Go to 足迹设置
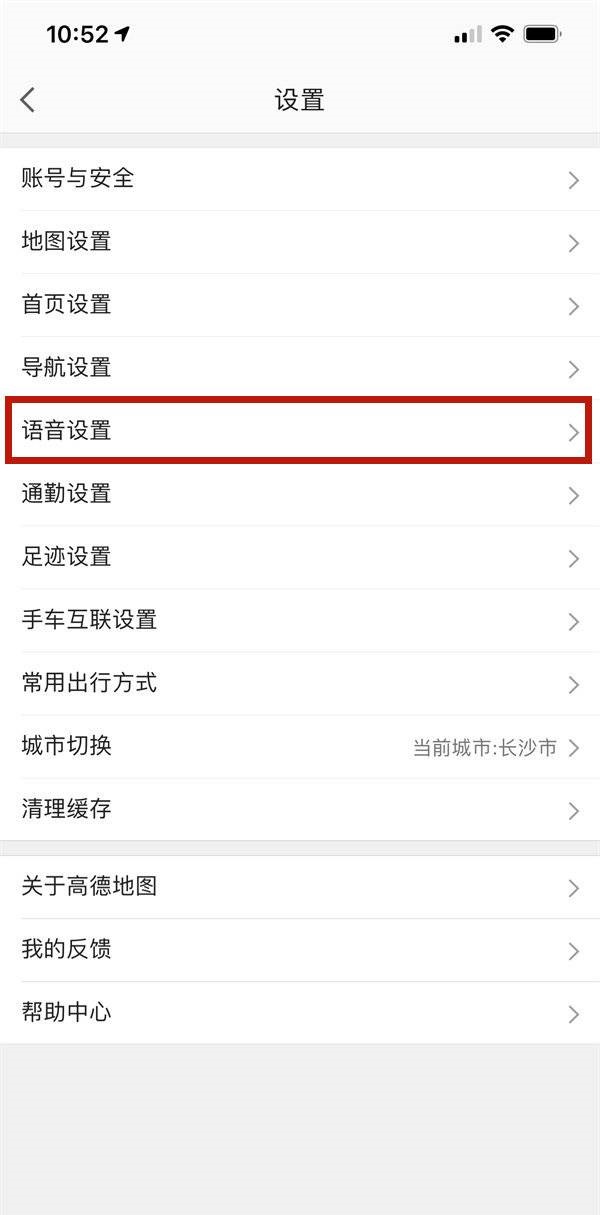The width and height of the screenshot is (600, 1215). point(300,557)
